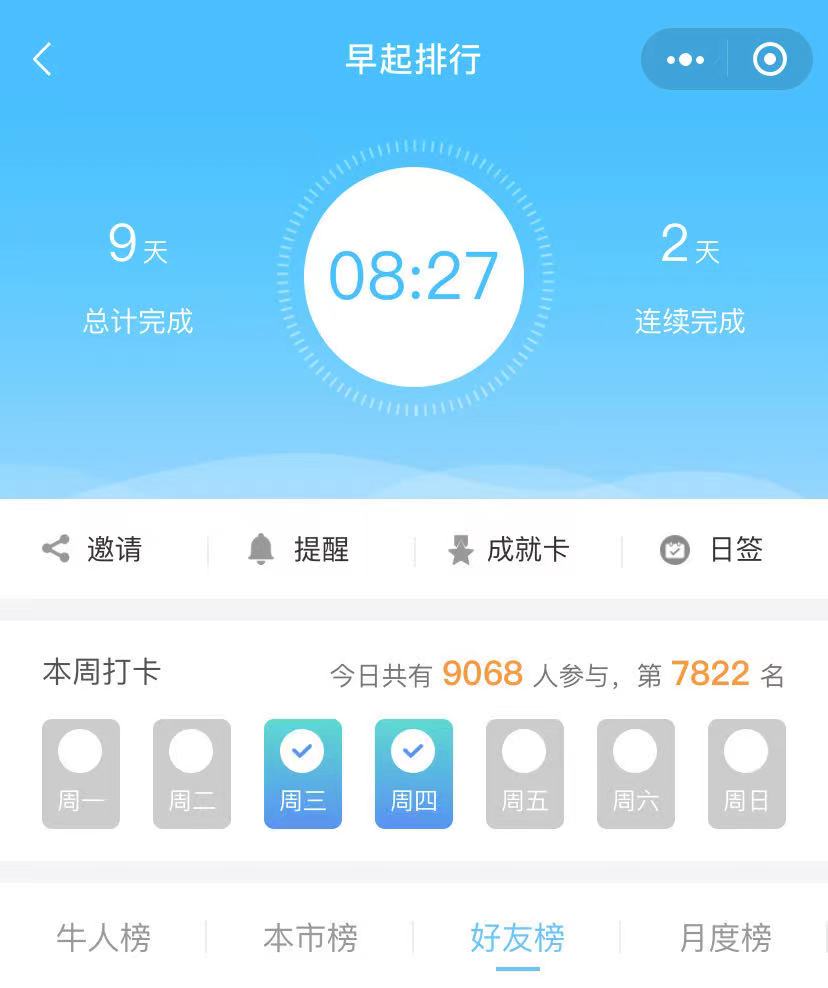
Task: Go back using the top-left arrow
Action: (42, 60)
